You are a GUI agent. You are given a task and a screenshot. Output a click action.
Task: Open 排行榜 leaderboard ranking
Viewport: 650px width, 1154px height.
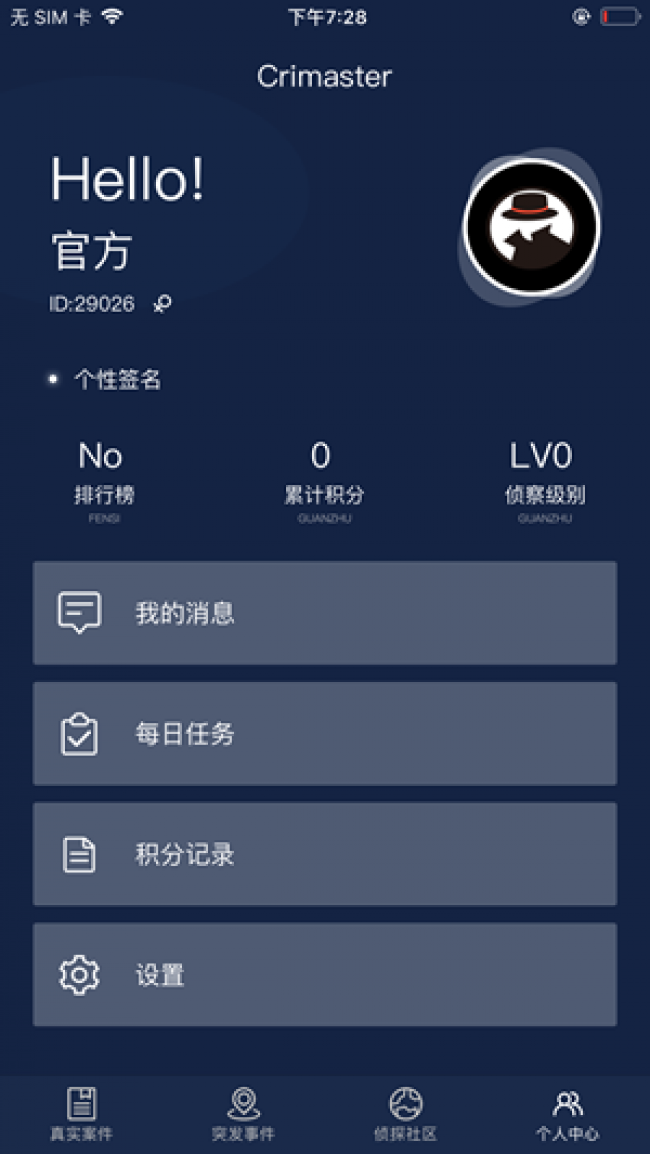pyautogui.click(x=103, y=474)
